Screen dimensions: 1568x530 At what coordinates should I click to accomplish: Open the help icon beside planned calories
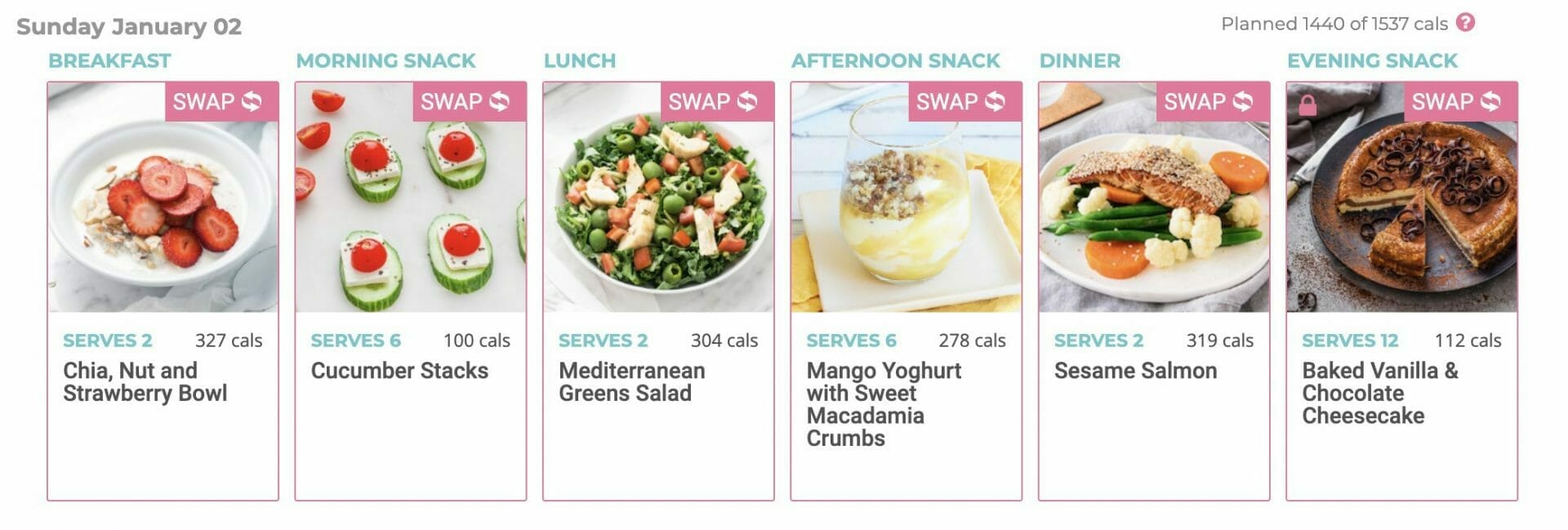tap(1466, 23)
